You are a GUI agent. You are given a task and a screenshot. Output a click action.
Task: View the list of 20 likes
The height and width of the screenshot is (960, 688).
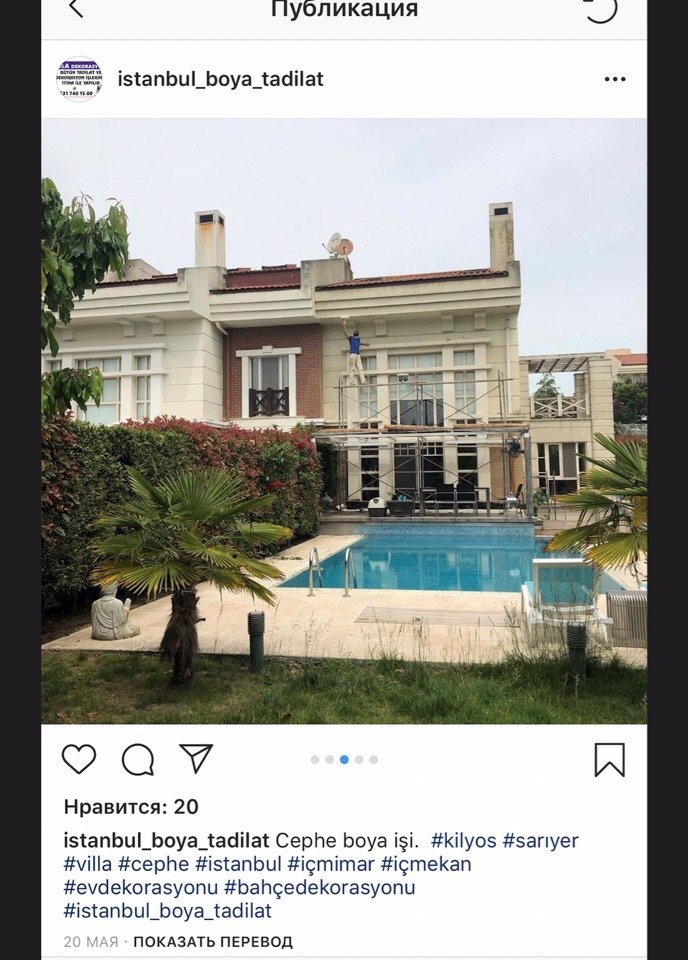(131, 807)
